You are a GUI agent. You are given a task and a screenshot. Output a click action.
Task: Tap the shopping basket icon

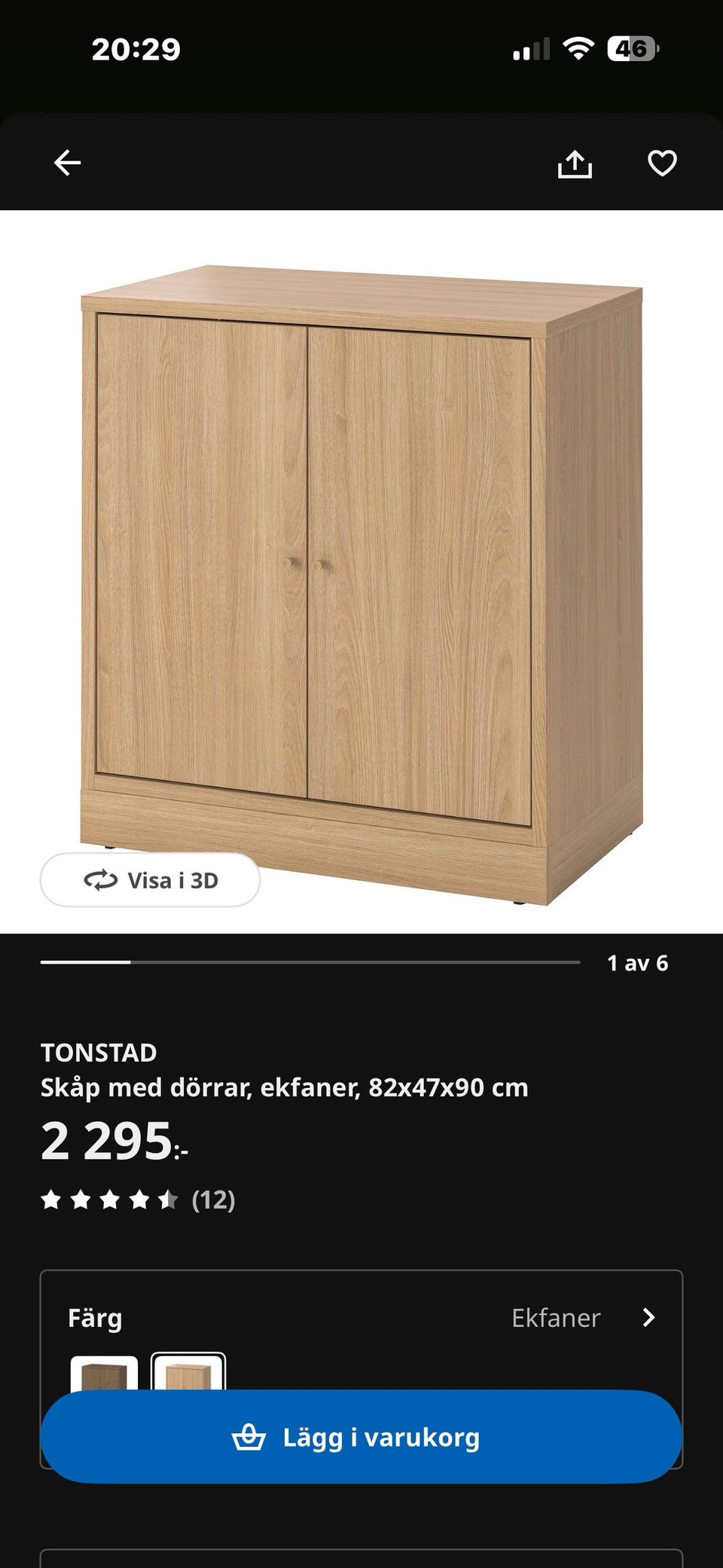tap(249, 1435)
